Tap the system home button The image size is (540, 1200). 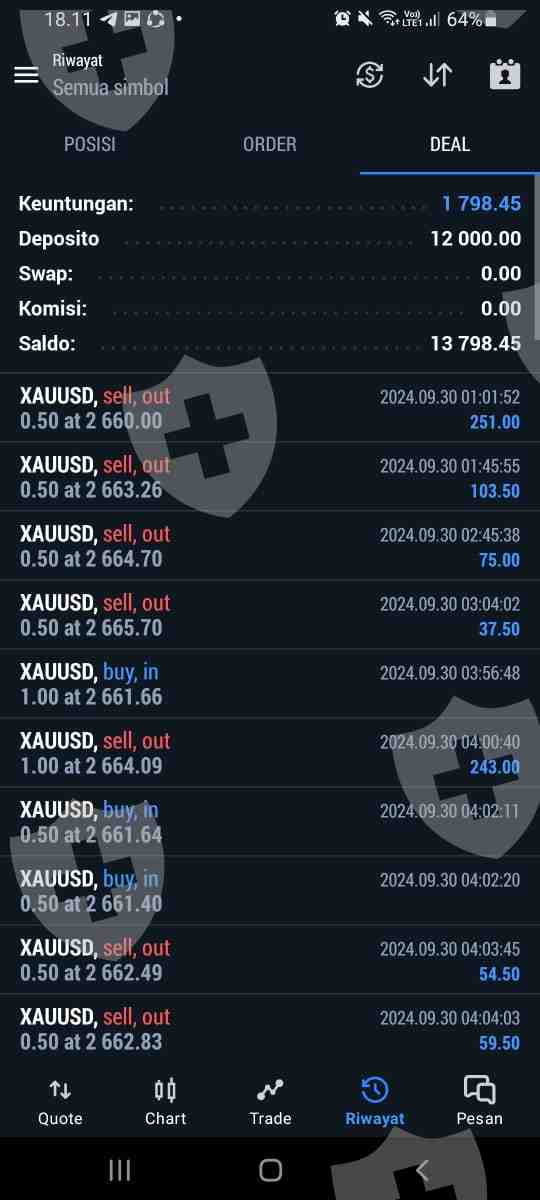click(x=270, y=1170)
